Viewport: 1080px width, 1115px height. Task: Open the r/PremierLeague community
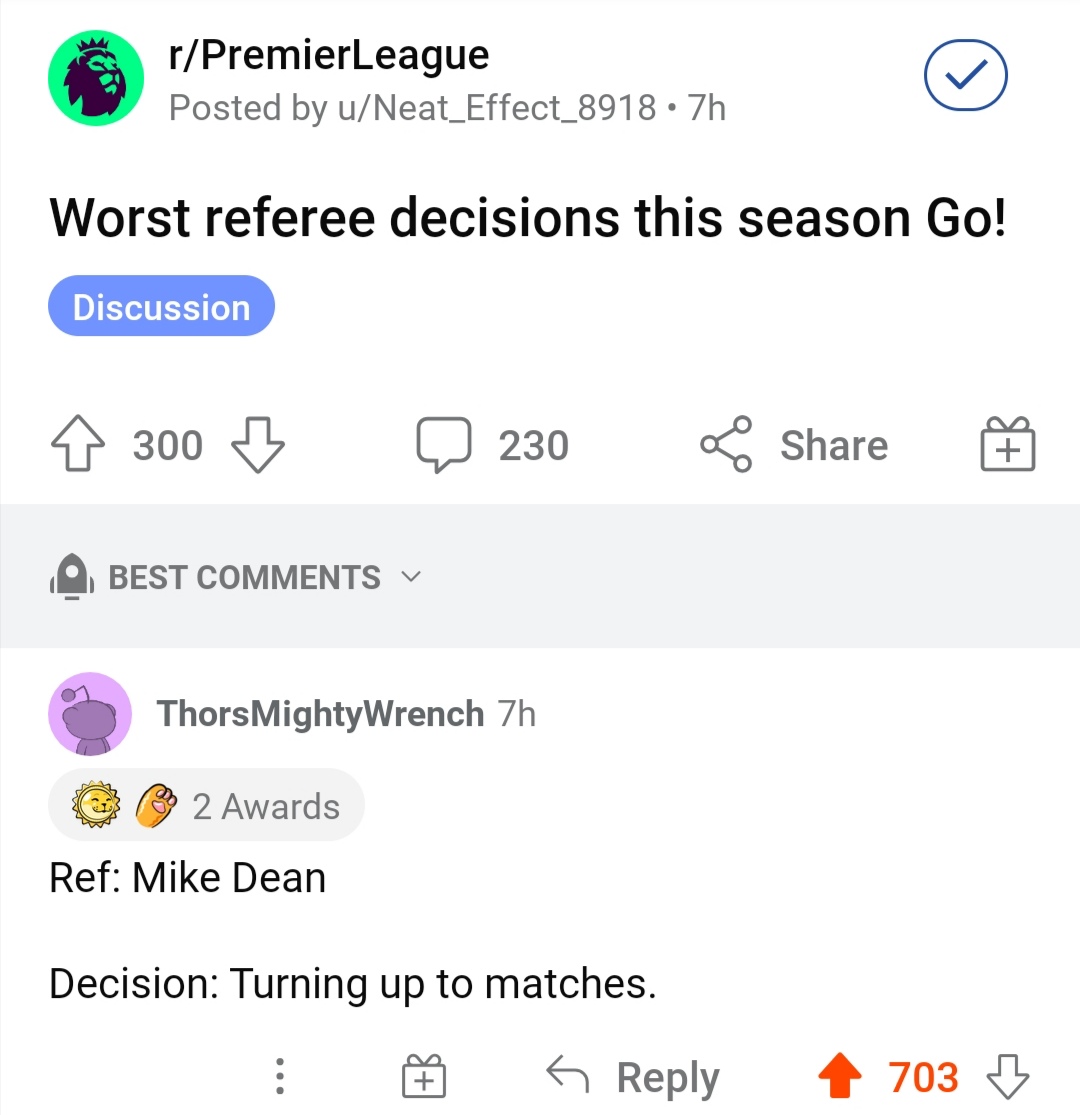tap(328, 56)
